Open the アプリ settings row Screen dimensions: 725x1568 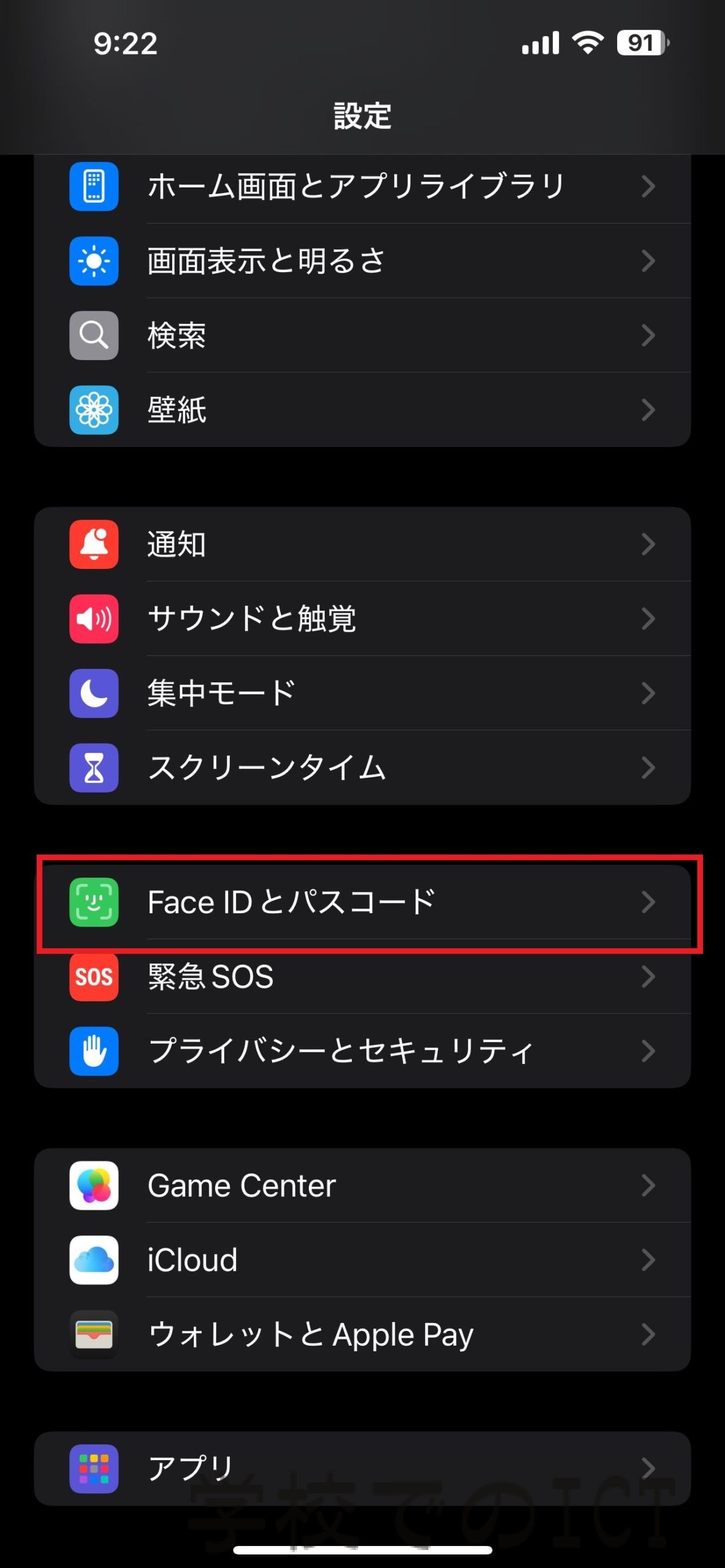(x=362, y=1469)
